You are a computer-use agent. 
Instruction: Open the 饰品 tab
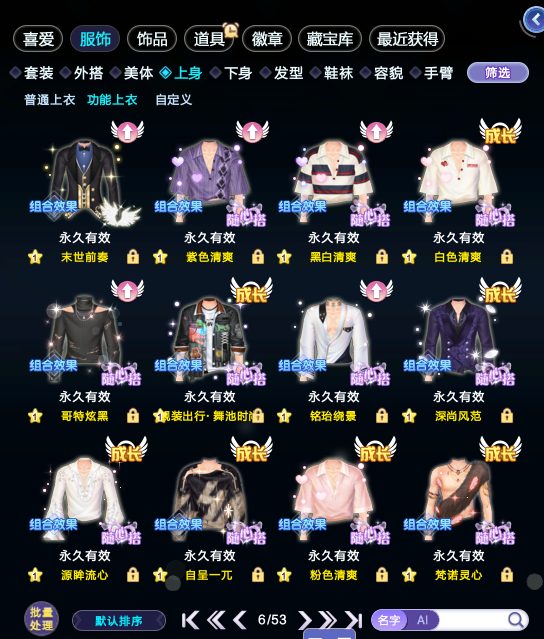(x=152, y=39)
